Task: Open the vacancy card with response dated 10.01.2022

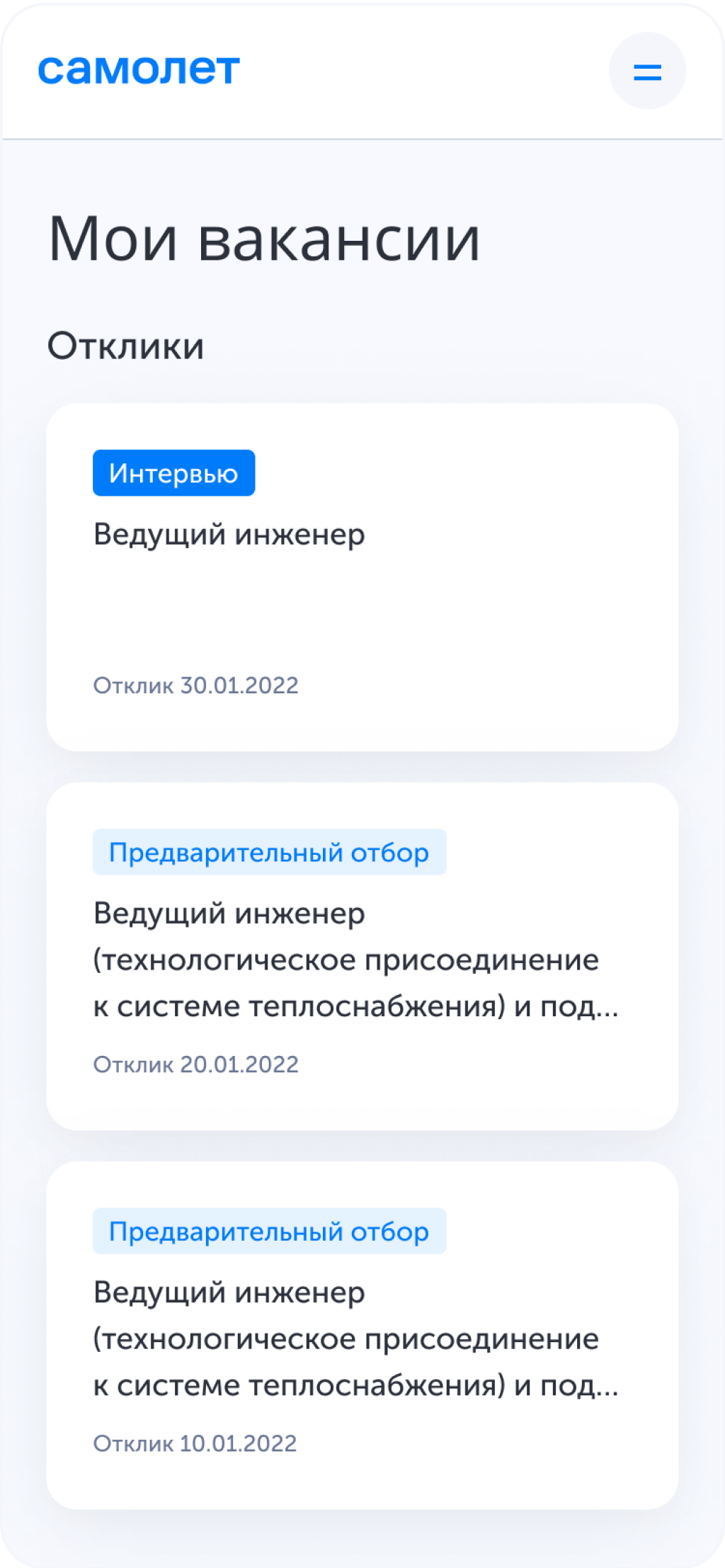Action: [x=362, y=1335]
